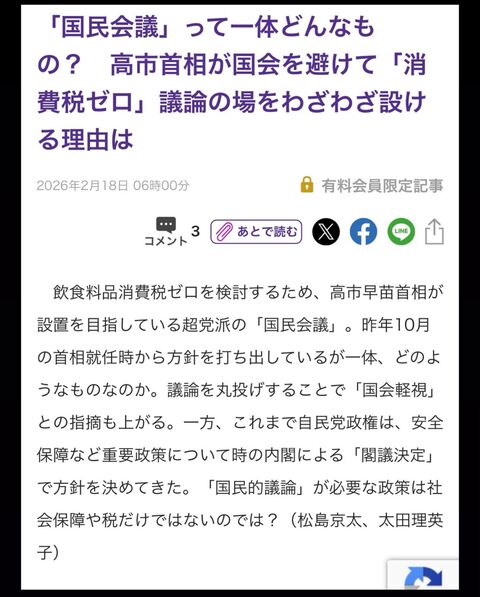
Task: Open the share sheet icon
Action: (x=435, y=231)
